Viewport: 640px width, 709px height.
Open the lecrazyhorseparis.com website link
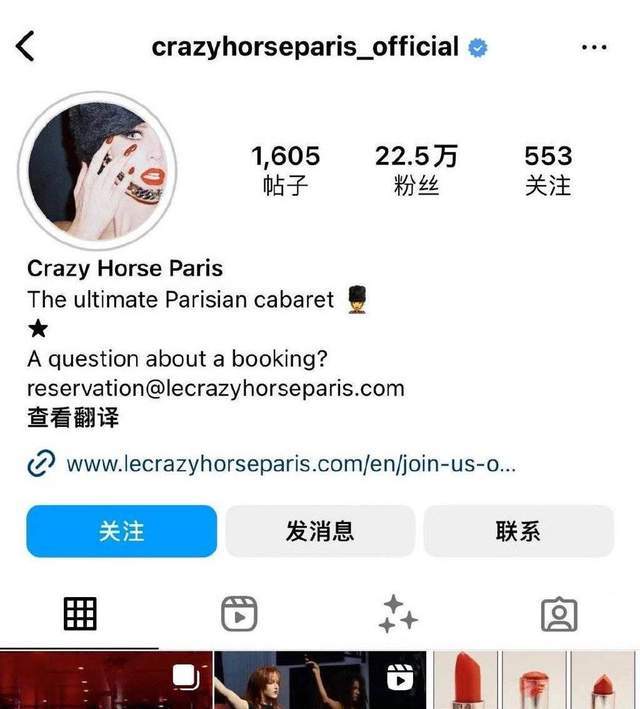[x=290, y=465]
